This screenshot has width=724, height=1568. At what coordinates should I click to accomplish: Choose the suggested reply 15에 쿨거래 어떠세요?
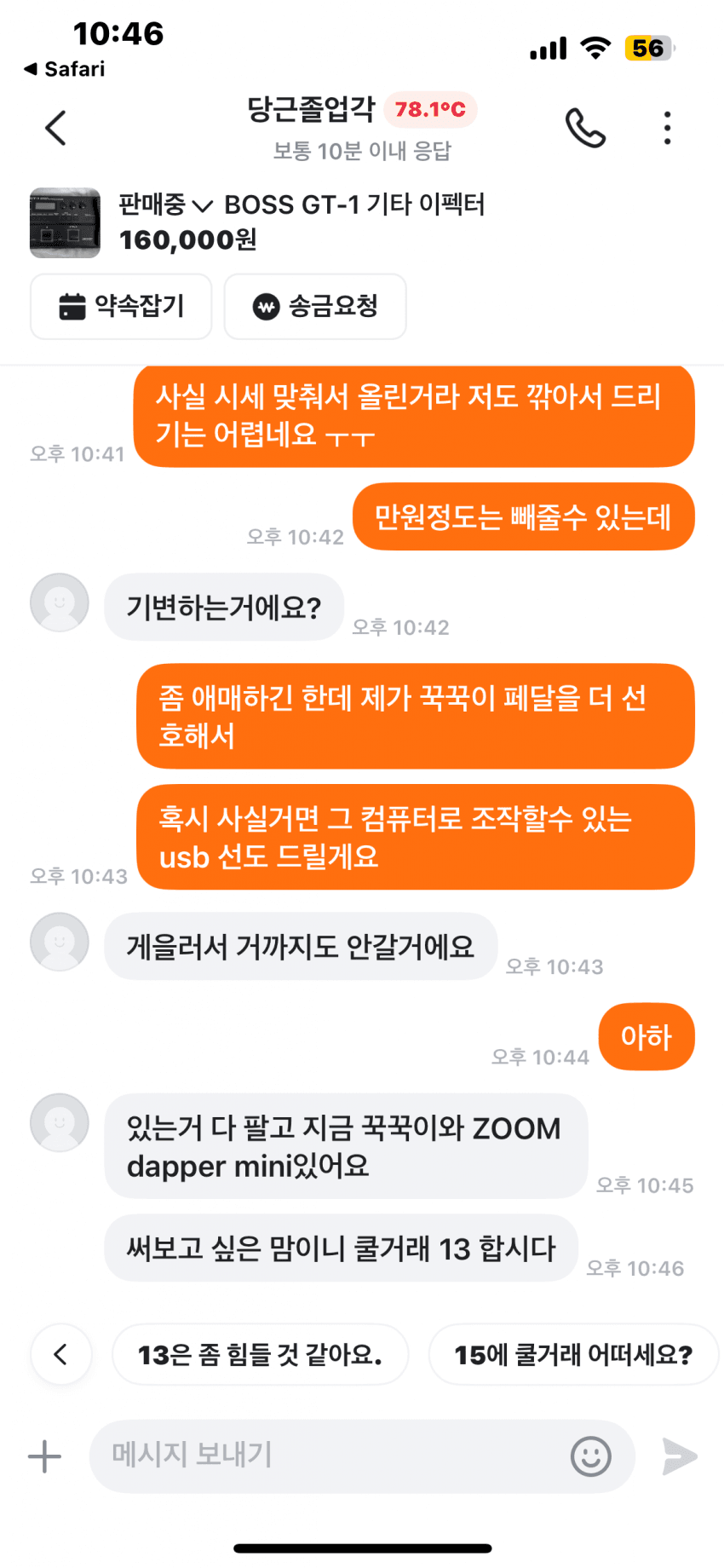(x=573, y=1354)
